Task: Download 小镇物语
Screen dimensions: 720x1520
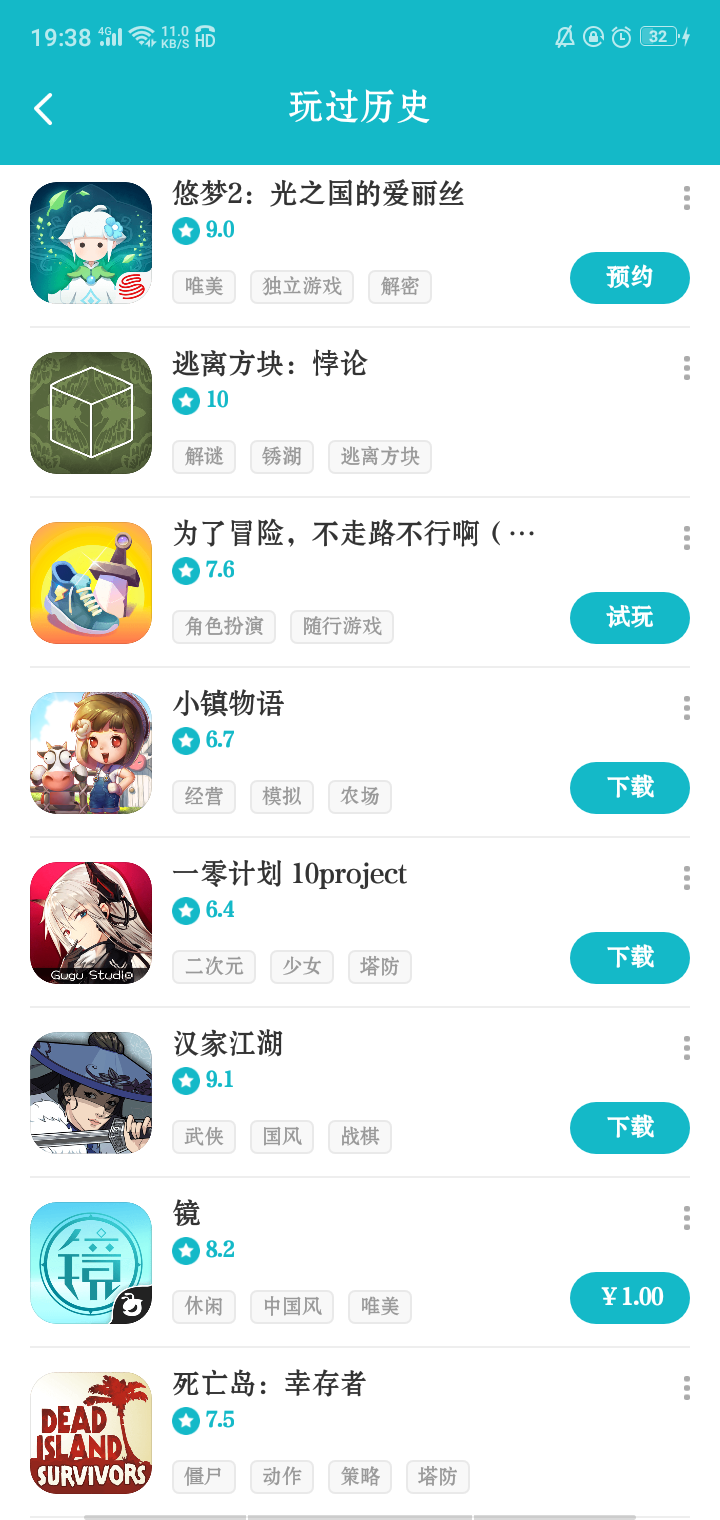Action: (630, 788)
